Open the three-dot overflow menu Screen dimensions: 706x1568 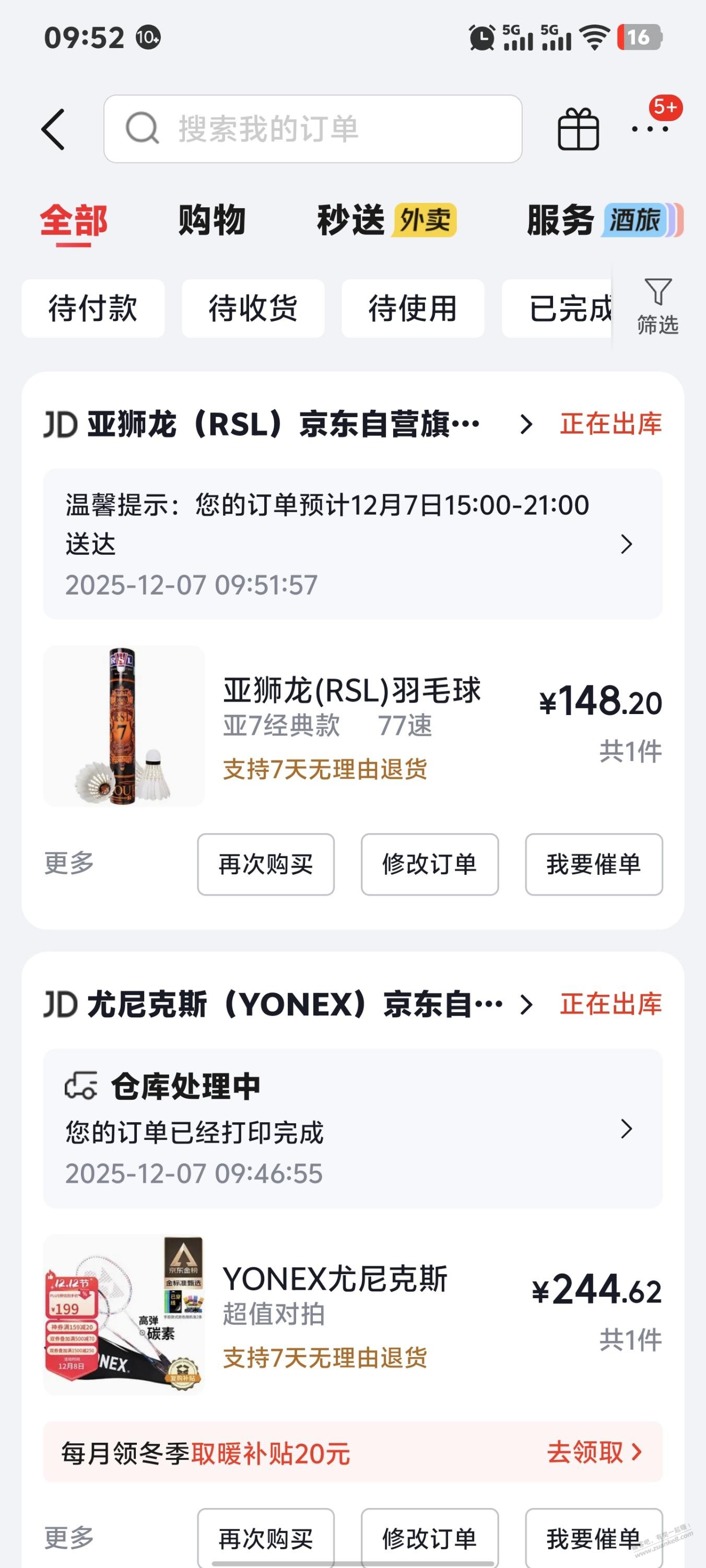[650, 129]
